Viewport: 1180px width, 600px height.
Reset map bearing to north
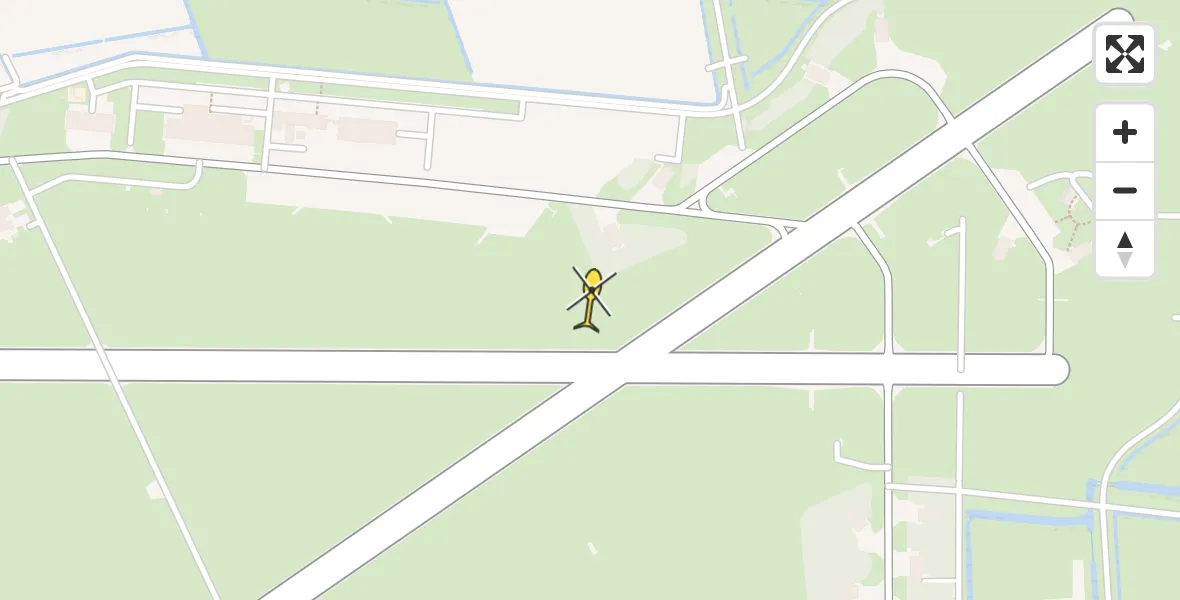(1124, 249)
